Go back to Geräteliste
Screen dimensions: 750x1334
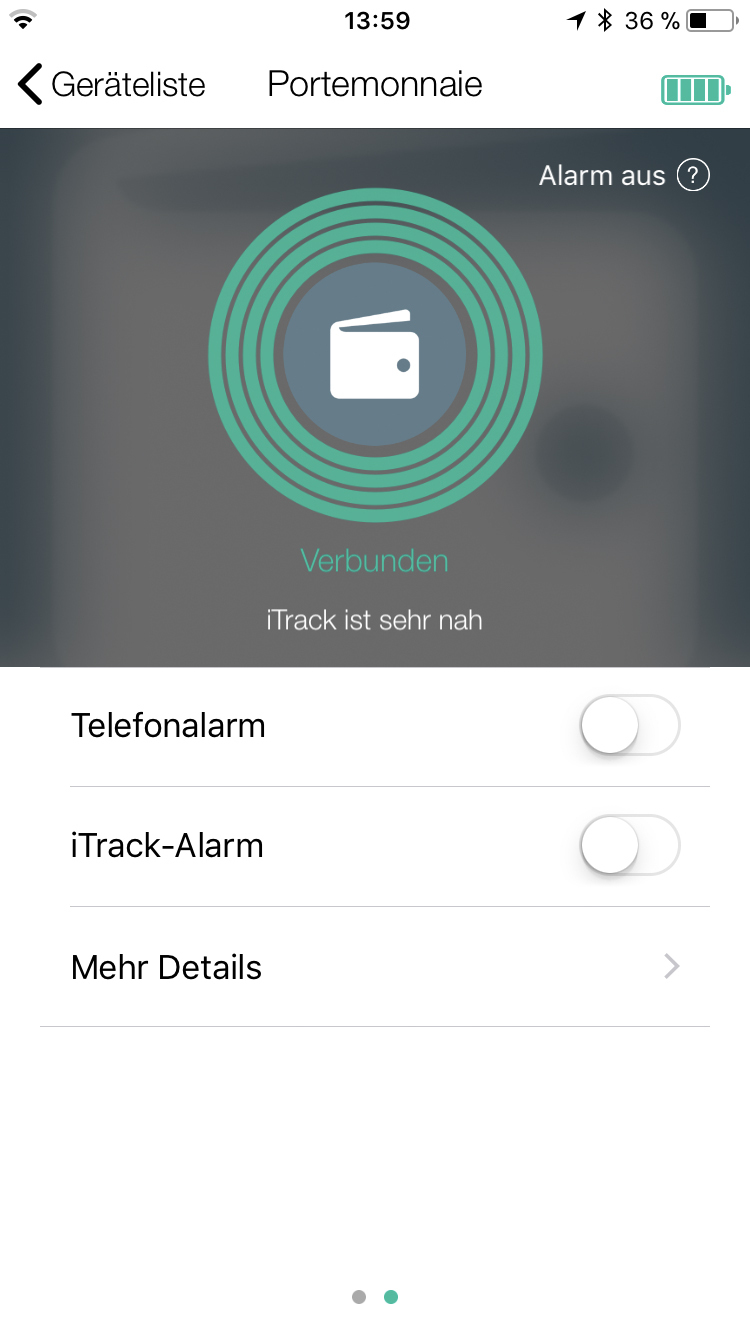pos(110,85)
